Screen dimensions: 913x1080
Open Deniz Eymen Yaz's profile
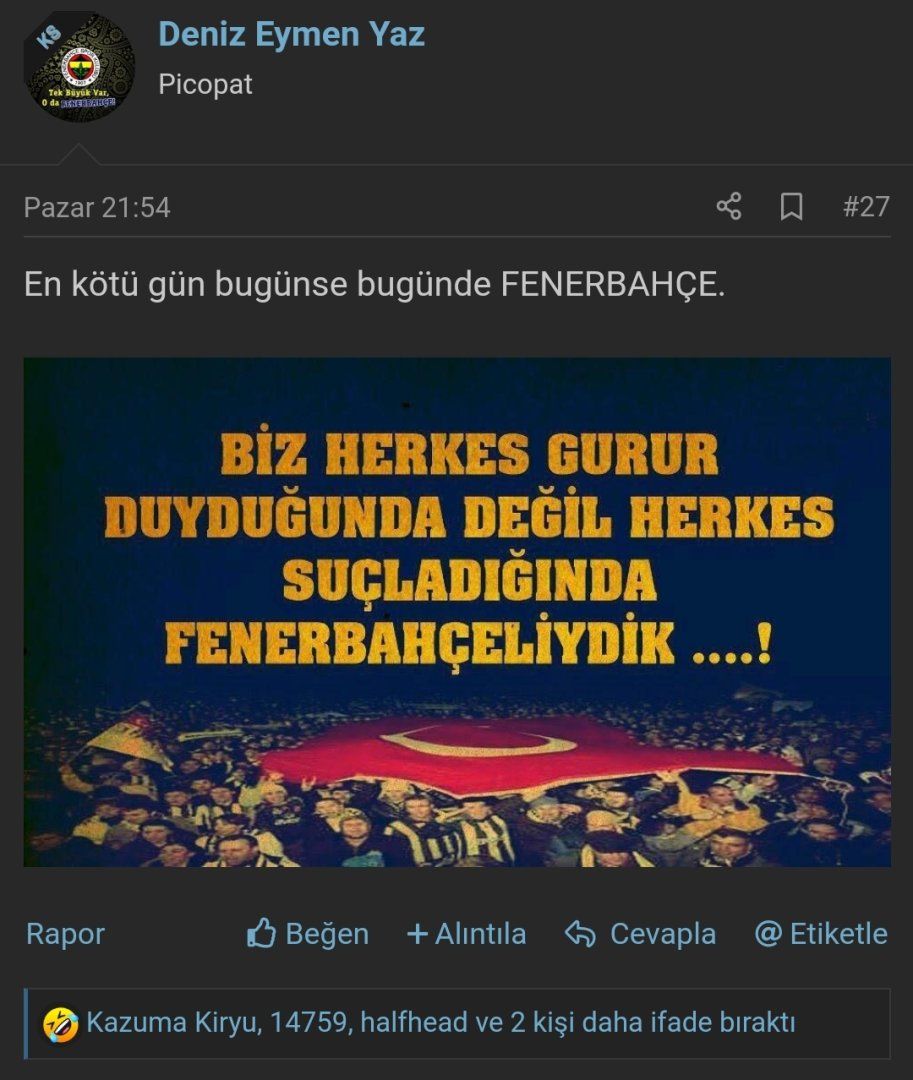[291, 34]
